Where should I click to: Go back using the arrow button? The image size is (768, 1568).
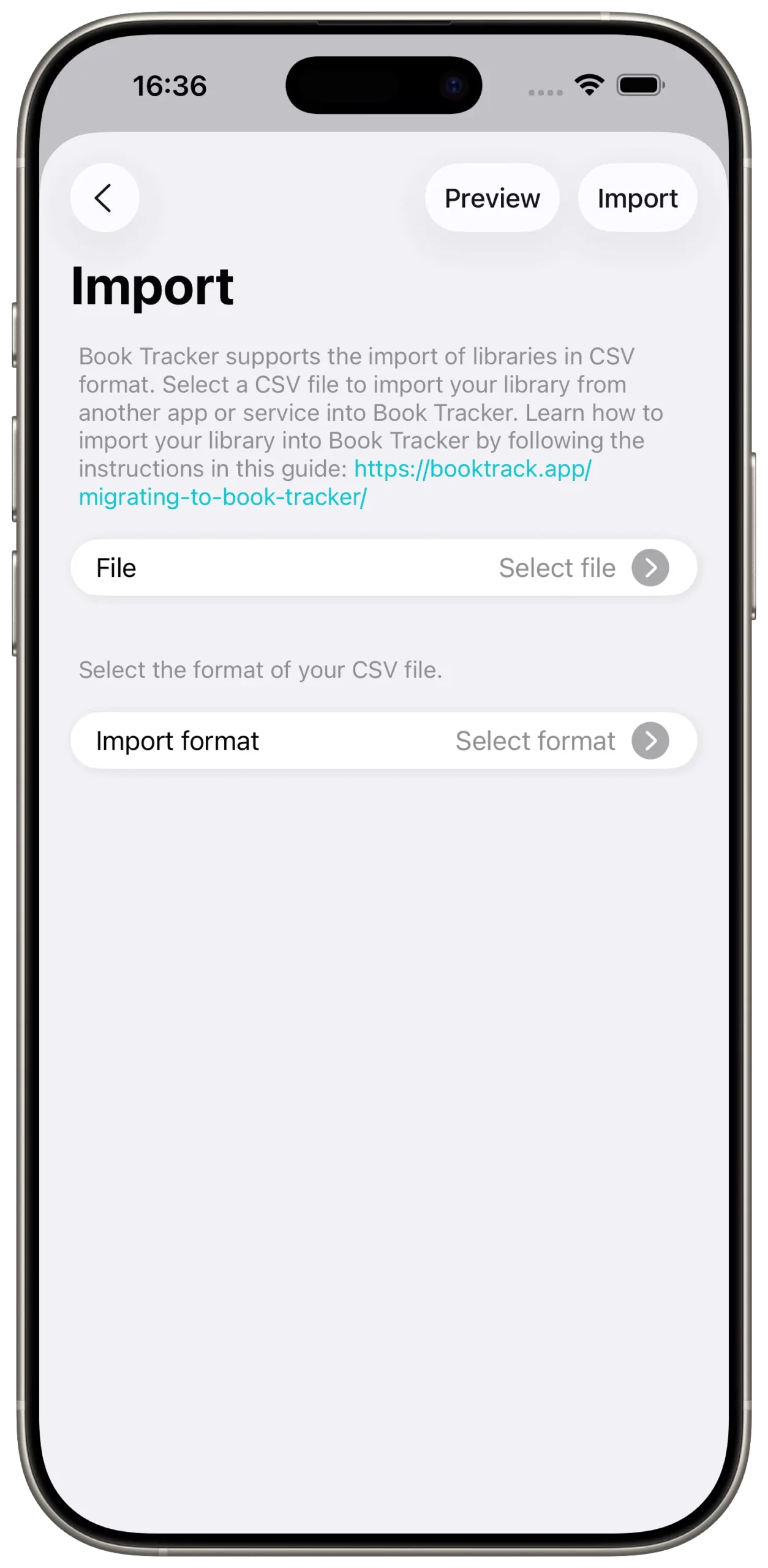pos(105,198)
